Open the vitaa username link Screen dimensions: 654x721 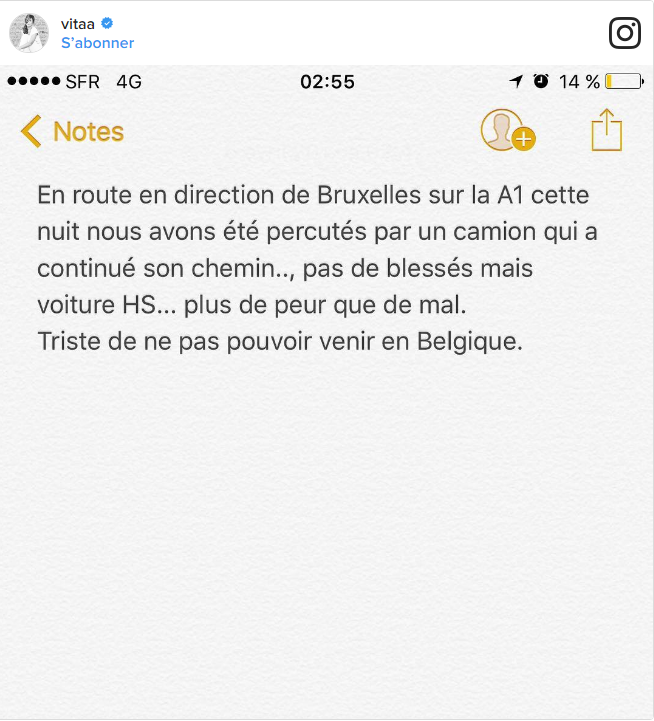[x=78, y=24]
